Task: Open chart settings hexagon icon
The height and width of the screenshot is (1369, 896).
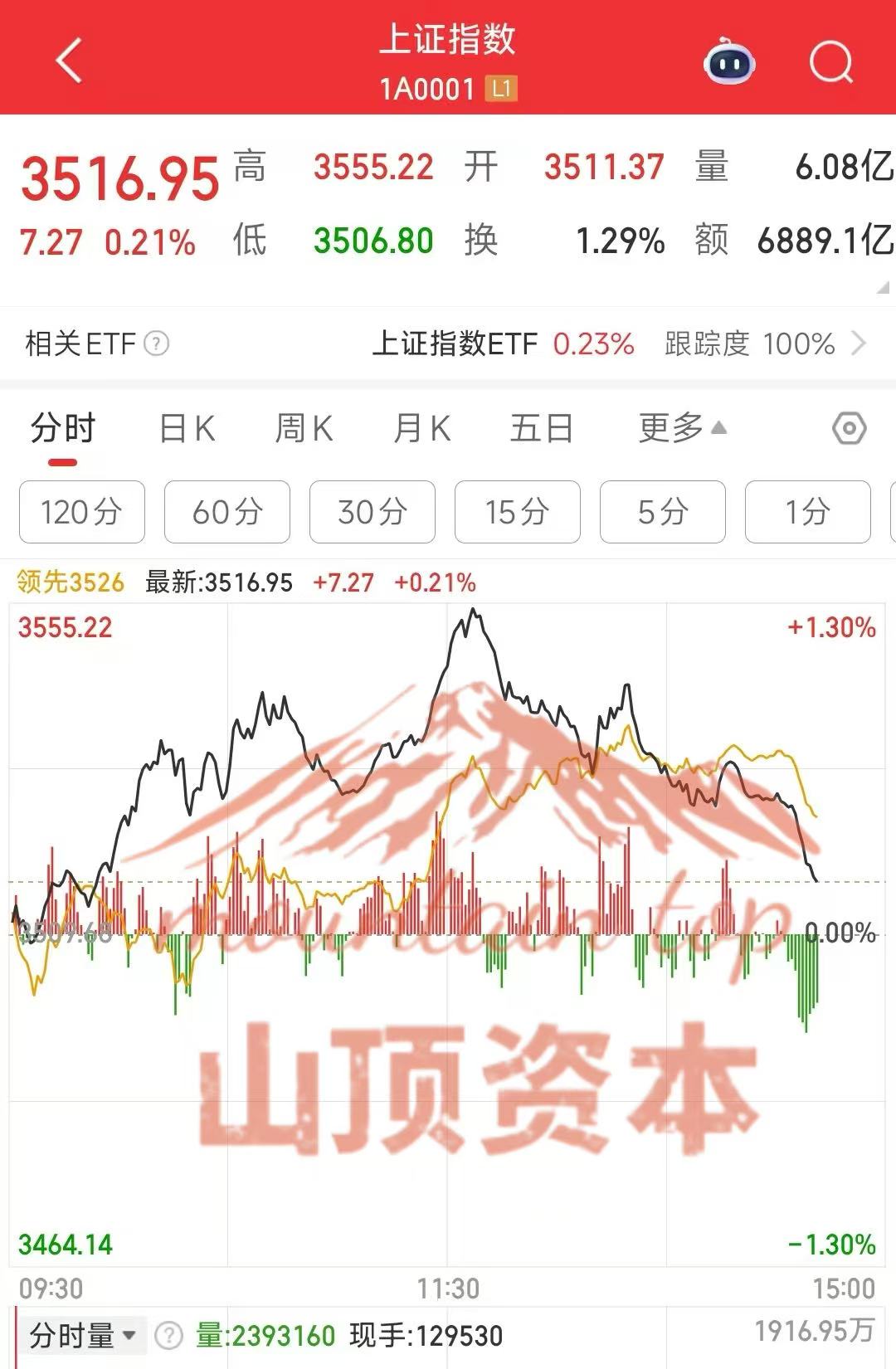Action: coord(849,429)
